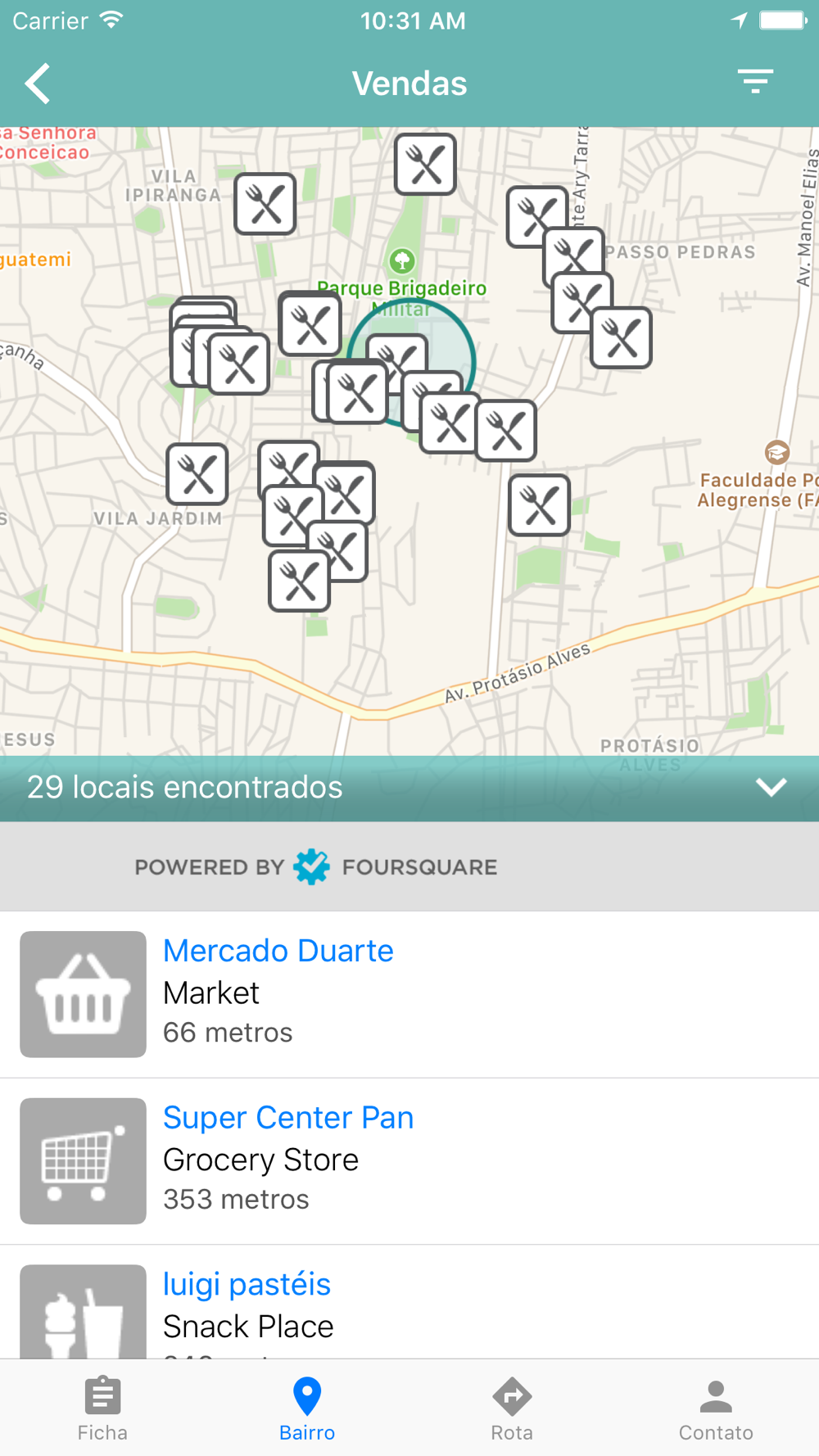Tap the restaurant pin beside Vila Jardim label

(197, 474)
